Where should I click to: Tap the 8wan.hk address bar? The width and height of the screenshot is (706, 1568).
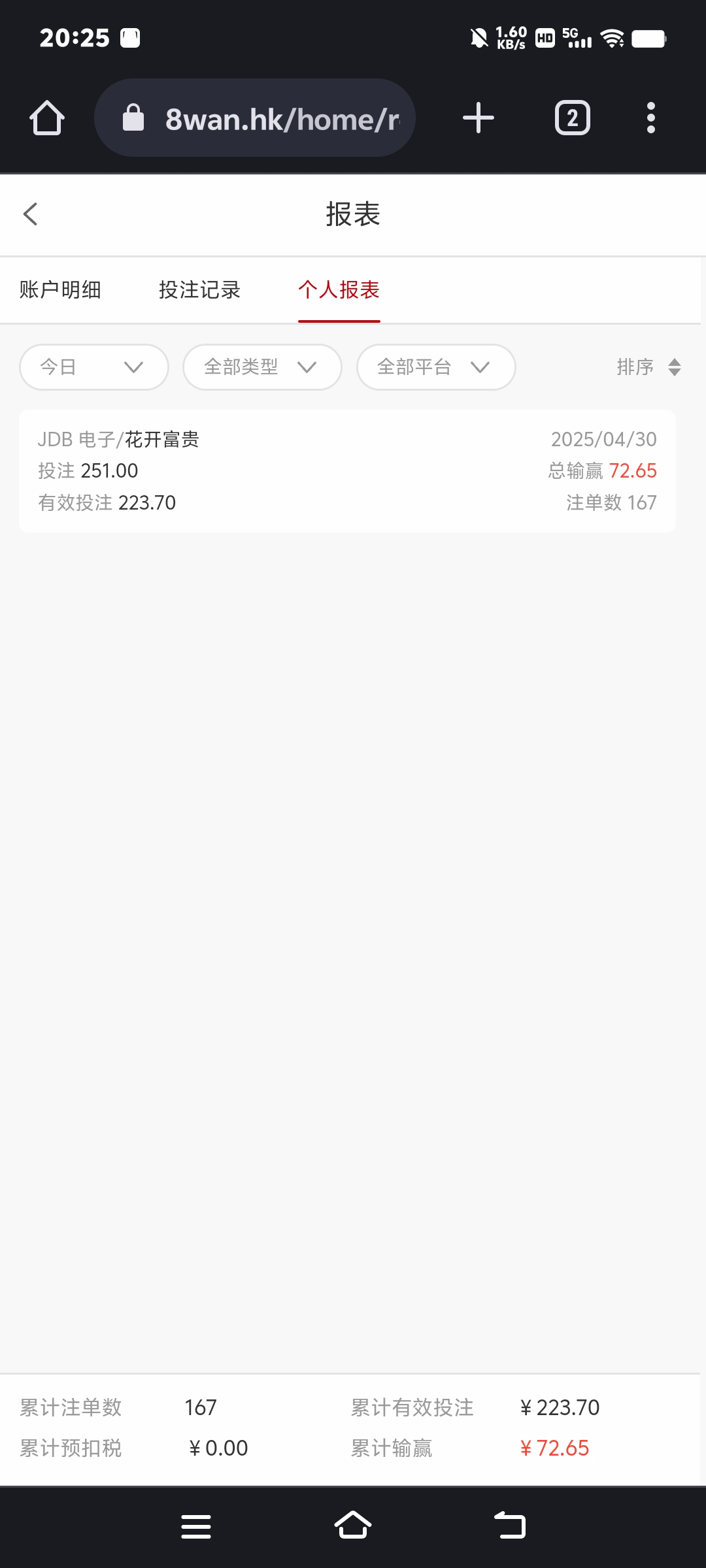[281, 118]
